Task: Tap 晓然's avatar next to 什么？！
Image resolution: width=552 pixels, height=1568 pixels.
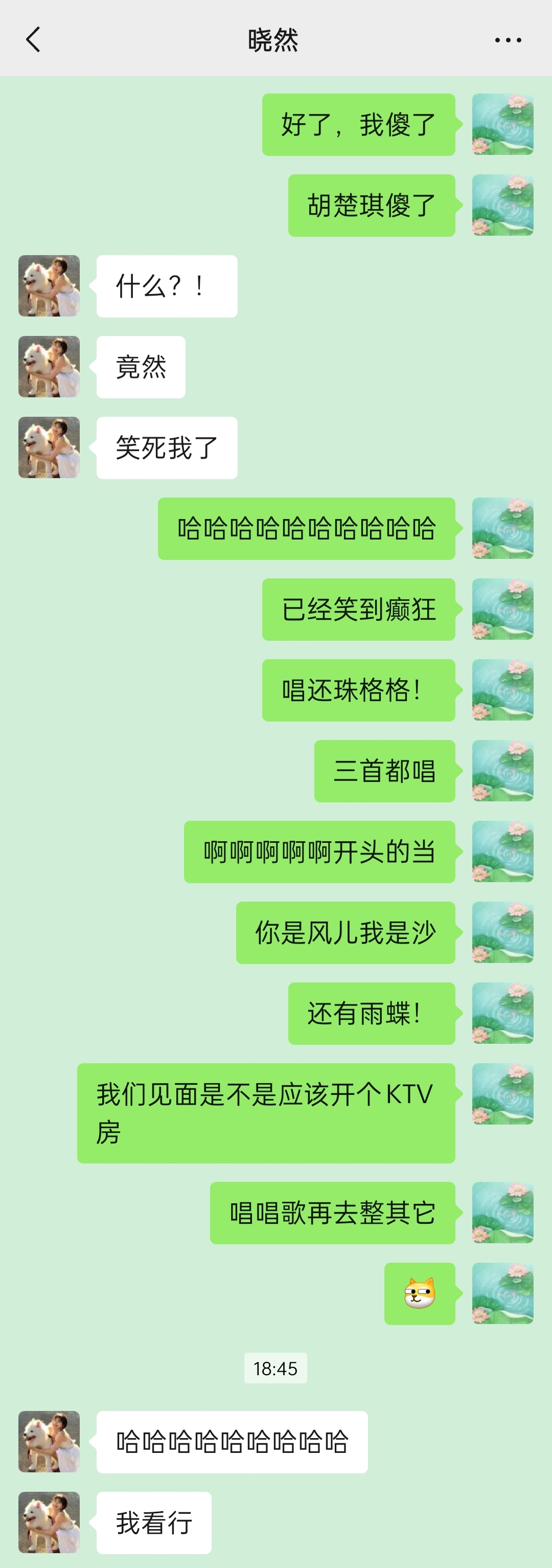Action: (x=49, y=285)
